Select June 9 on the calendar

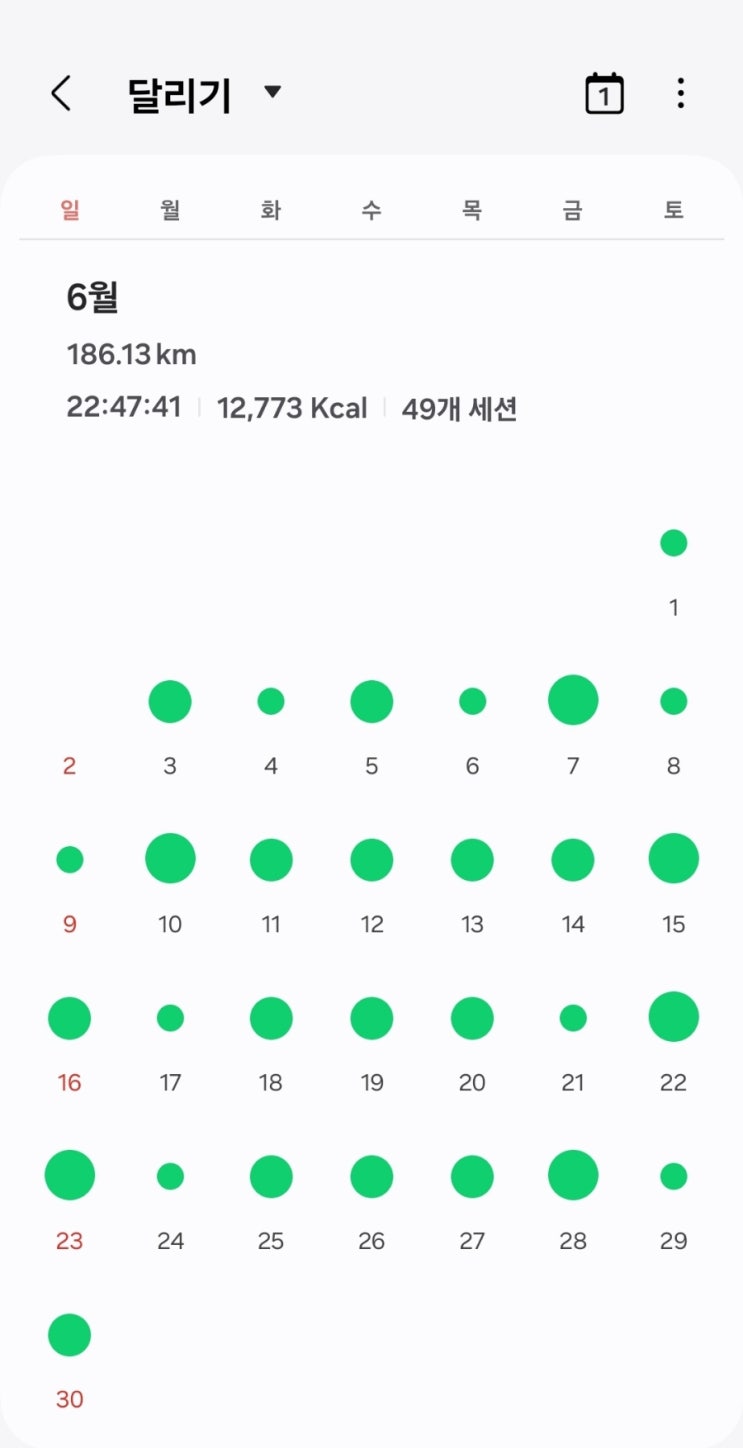(x=70, y=860)
